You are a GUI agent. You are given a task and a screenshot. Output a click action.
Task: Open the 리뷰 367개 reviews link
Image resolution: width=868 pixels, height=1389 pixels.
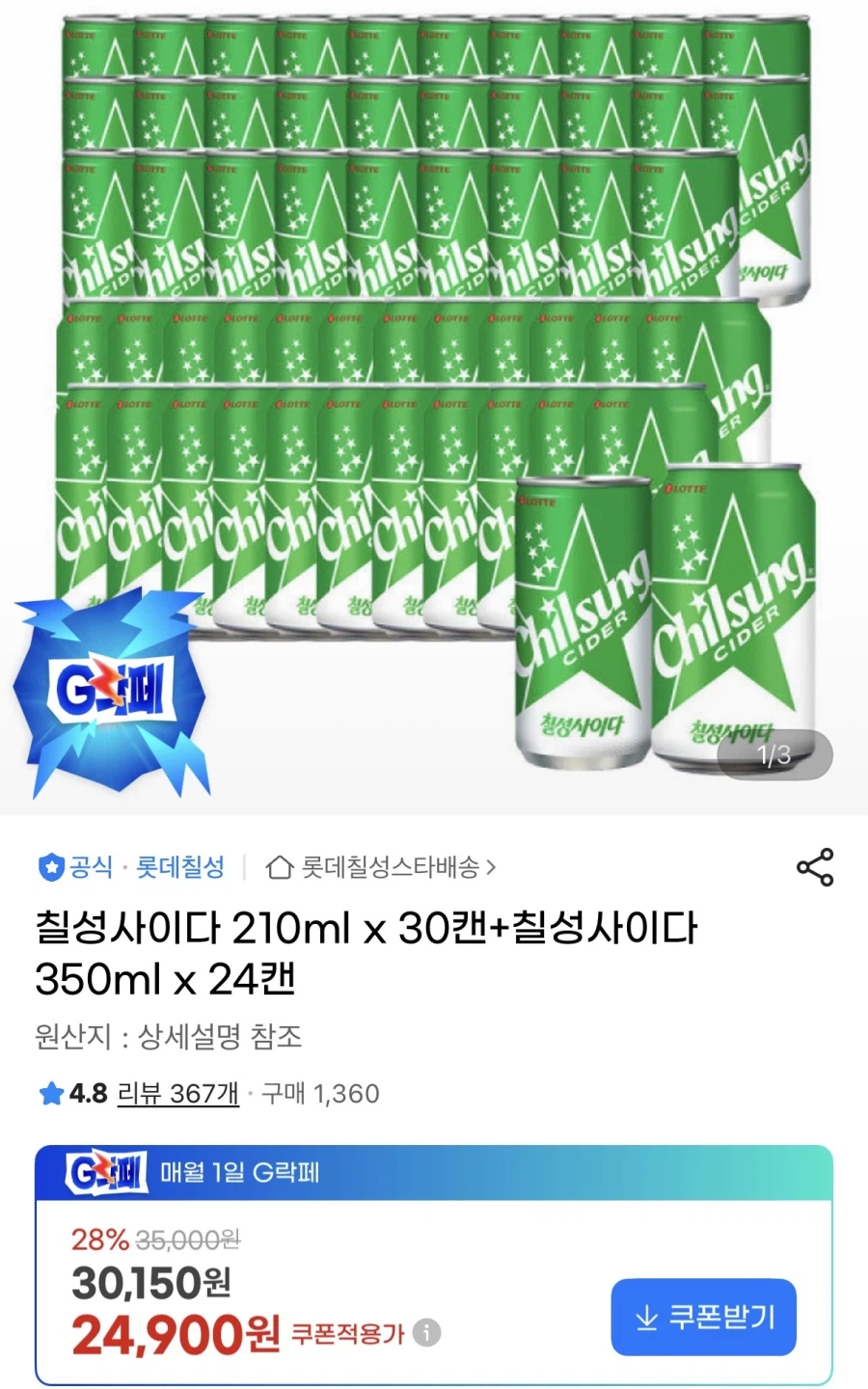pyautogui.click(x=178, y=1094)
